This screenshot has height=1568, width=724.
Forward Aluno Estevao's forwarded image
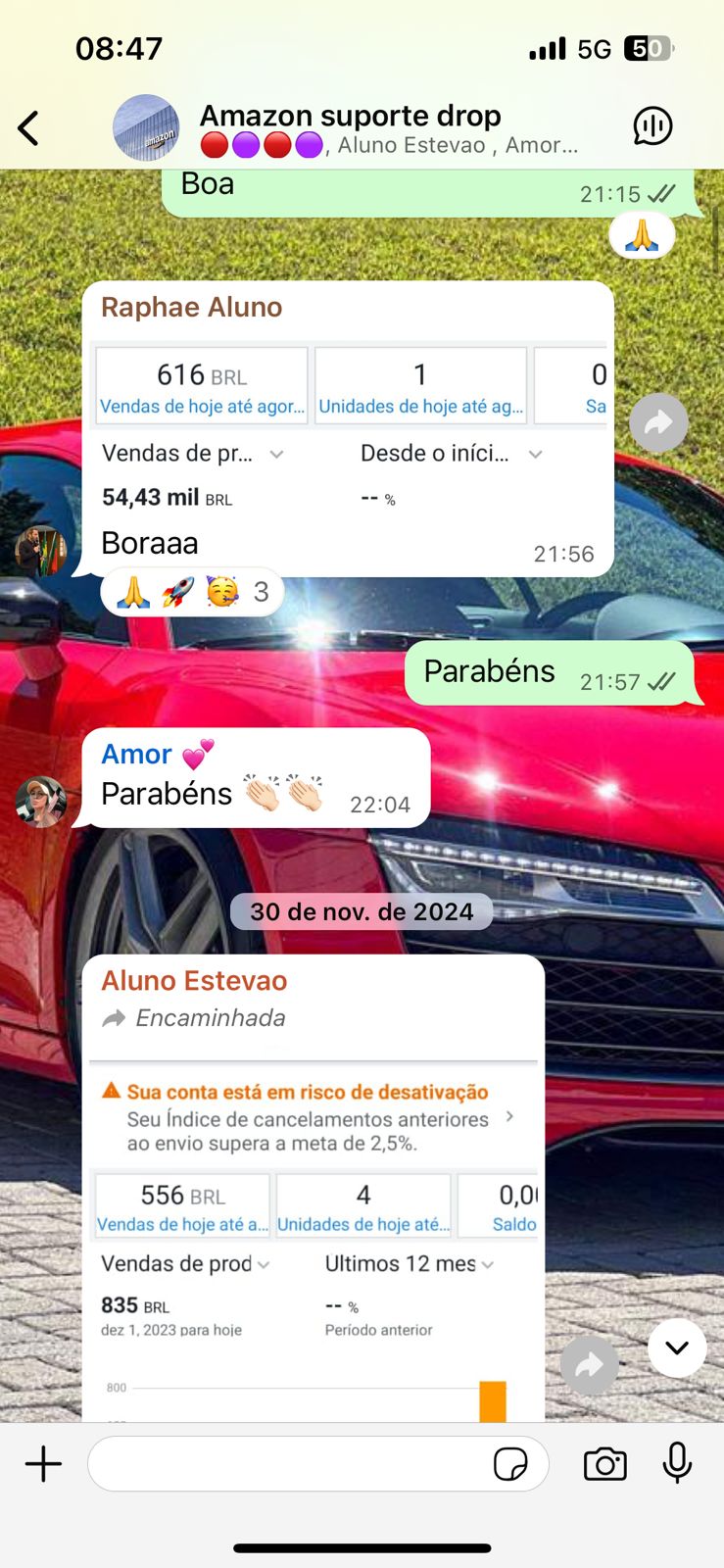[x=589, y=1364]
